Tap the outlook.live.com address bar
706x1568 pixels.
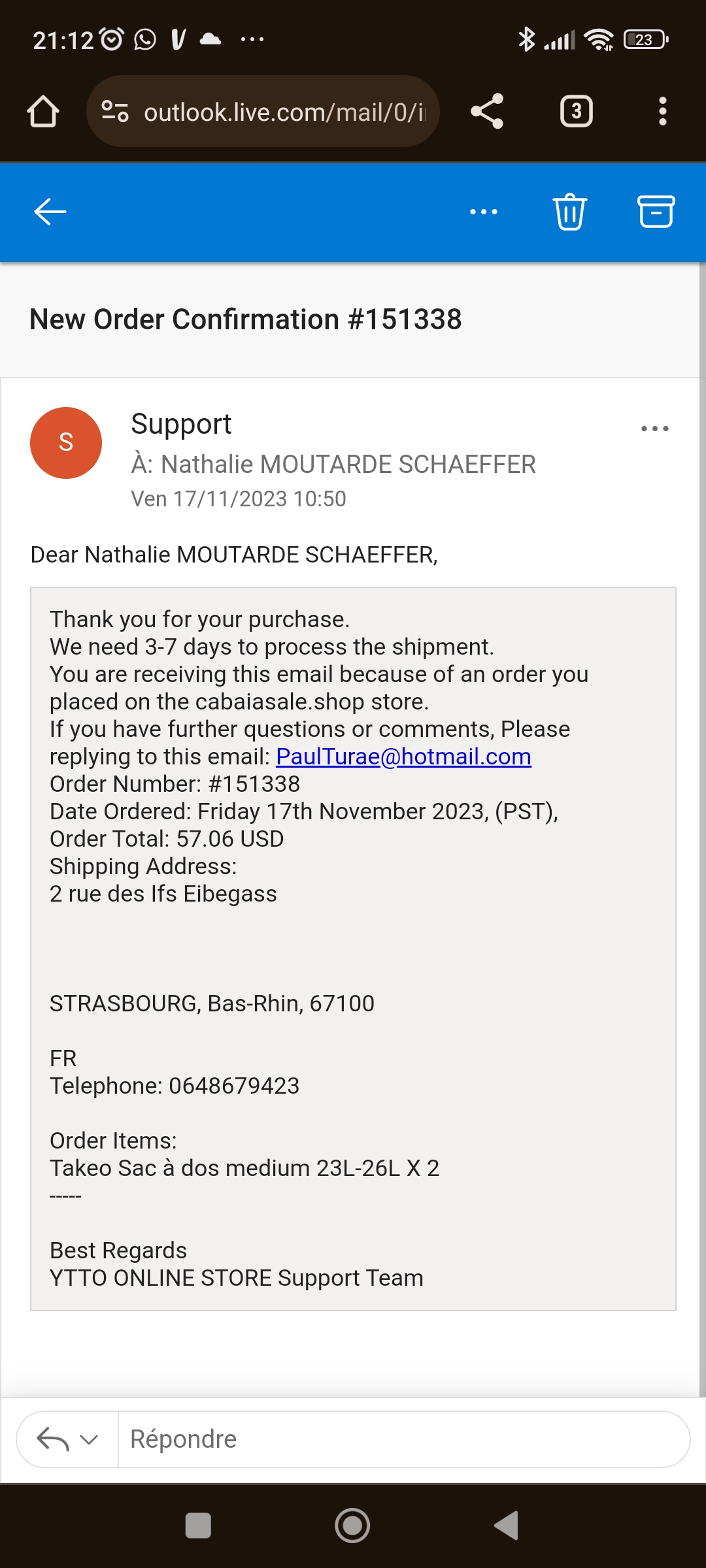[263, 111]
